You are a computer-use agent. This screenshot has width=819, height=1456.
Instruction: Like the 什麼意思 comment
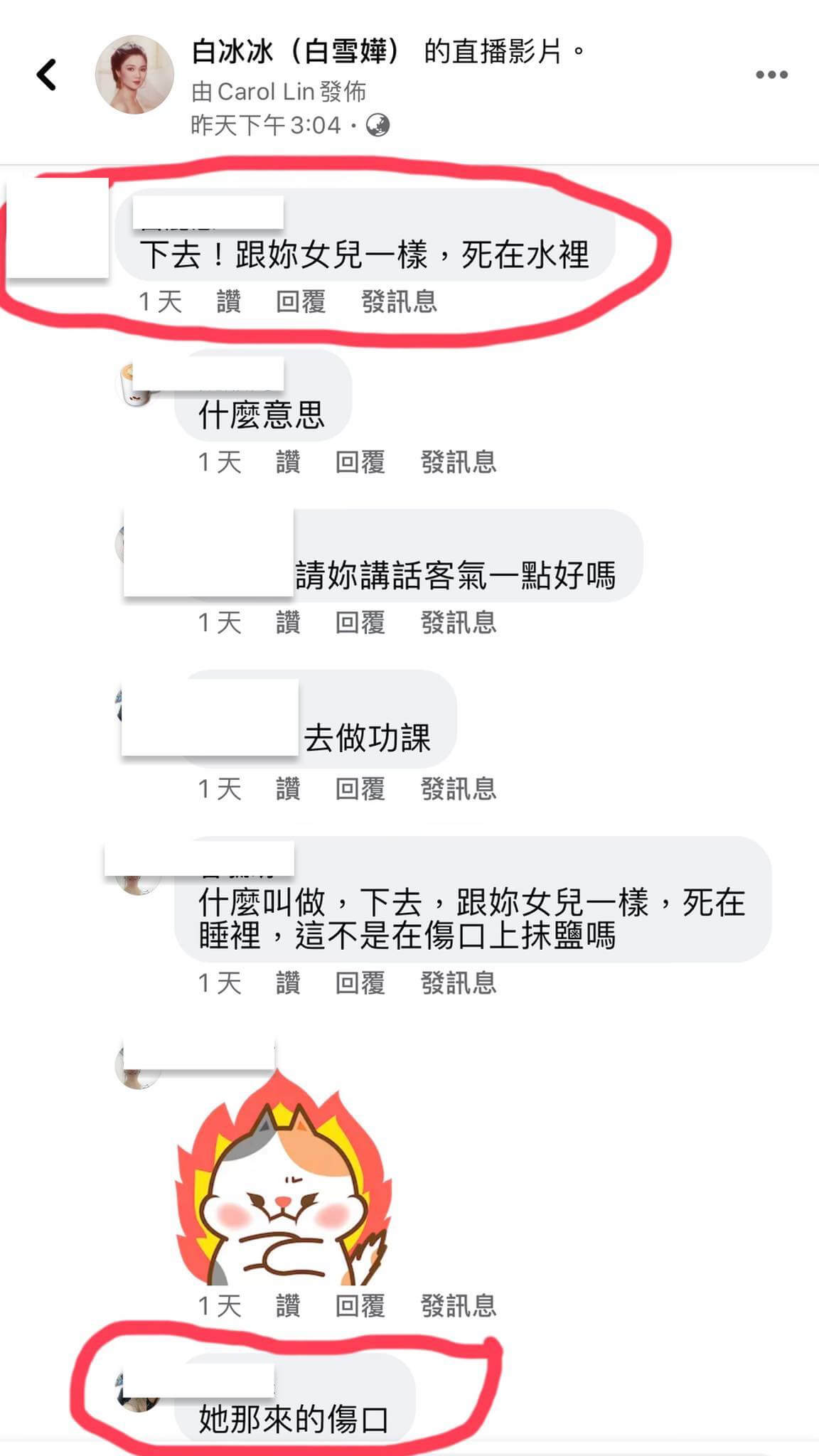point(287,462)
